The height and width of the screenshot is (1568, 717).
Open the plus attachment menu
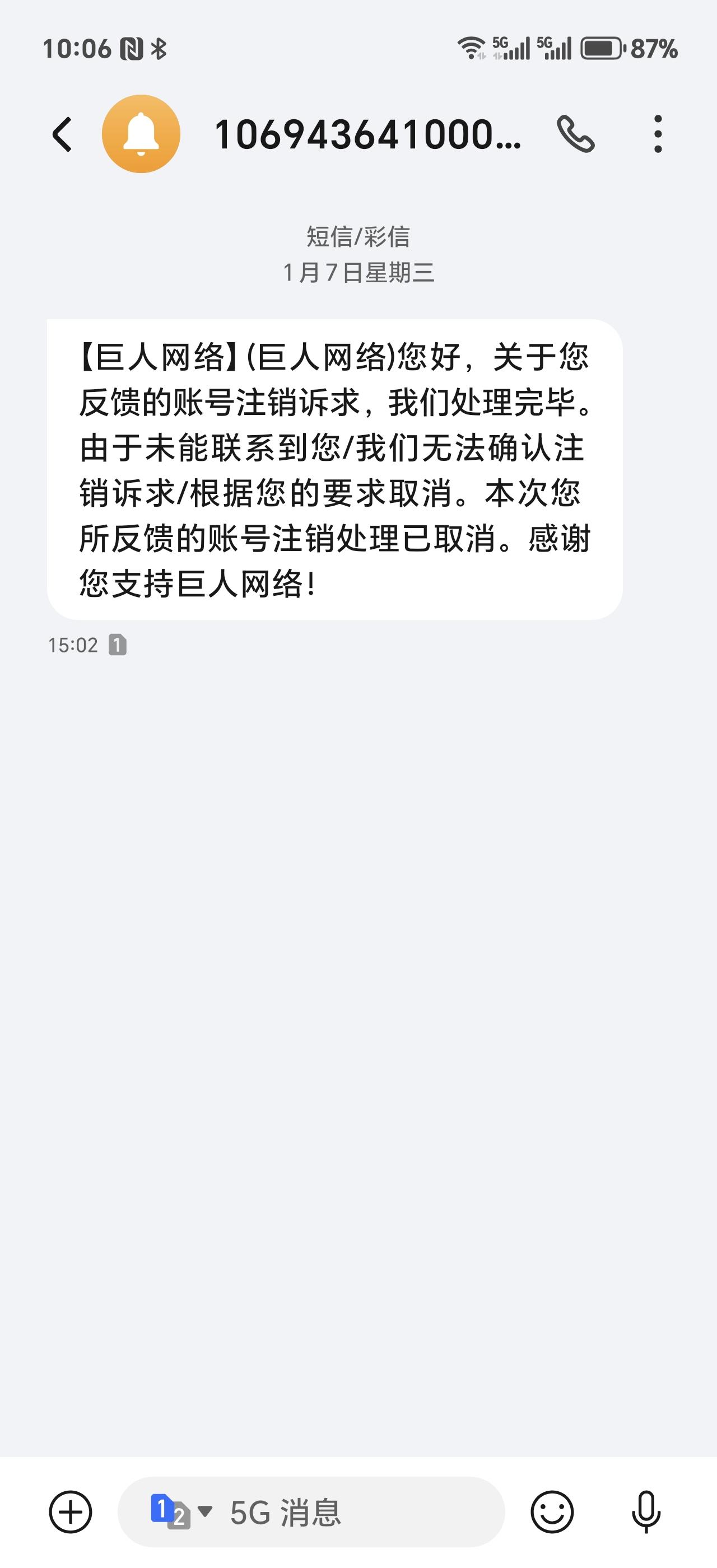[x=71, y=1512]
